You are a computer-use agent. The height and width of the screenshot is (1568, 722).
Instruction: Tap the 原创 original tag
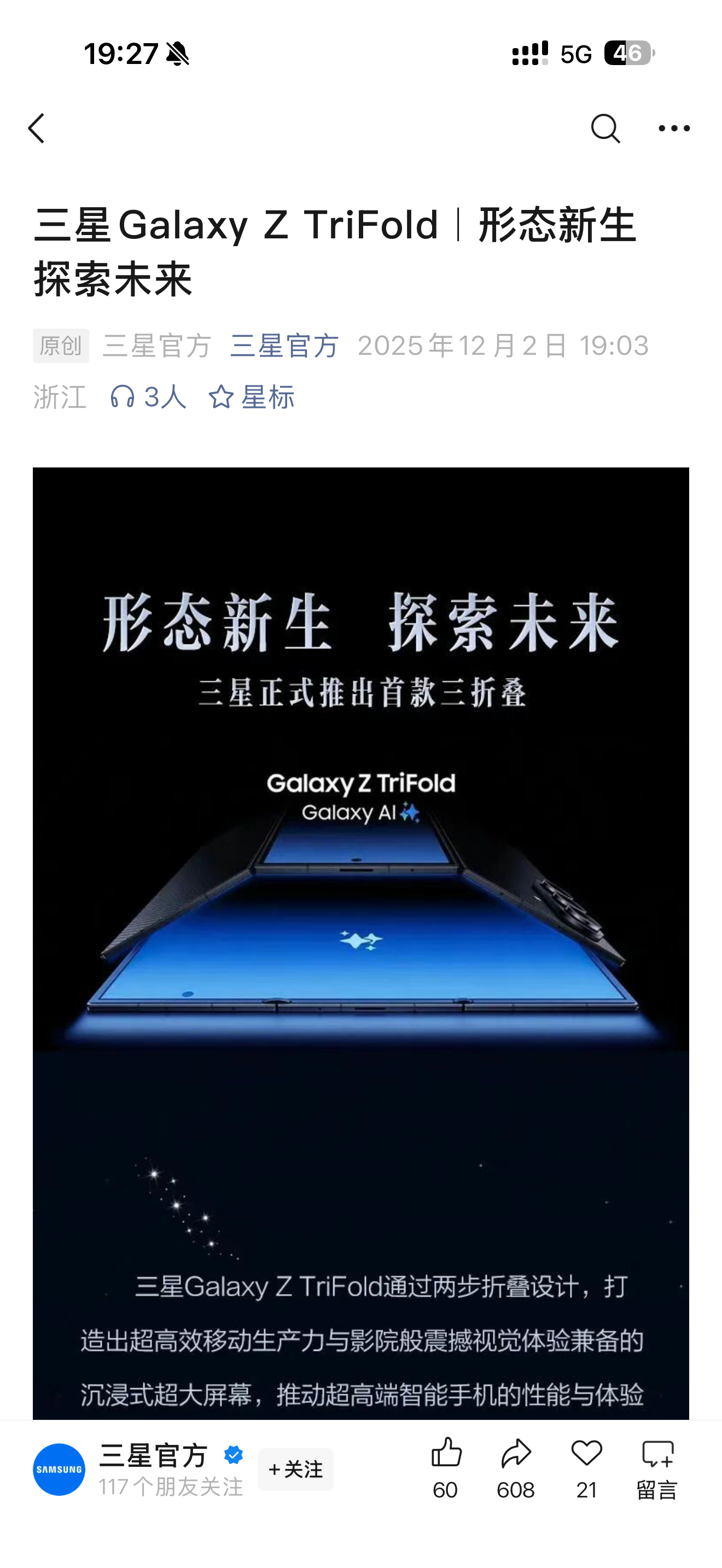pos(61,346)
